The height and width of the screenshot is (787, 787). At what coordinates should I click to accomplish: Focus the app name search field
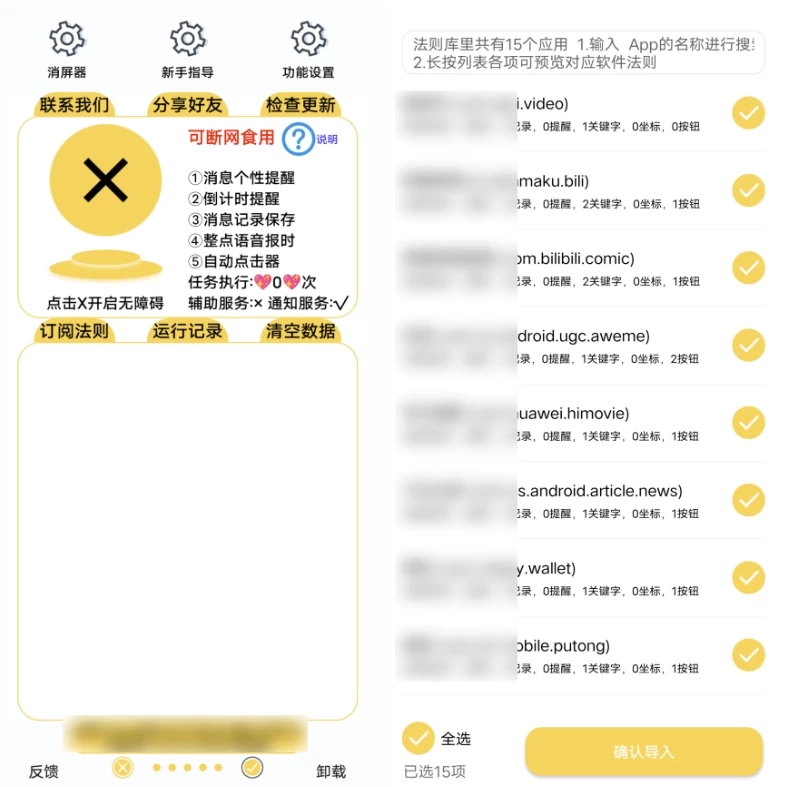tap(583, 52)
